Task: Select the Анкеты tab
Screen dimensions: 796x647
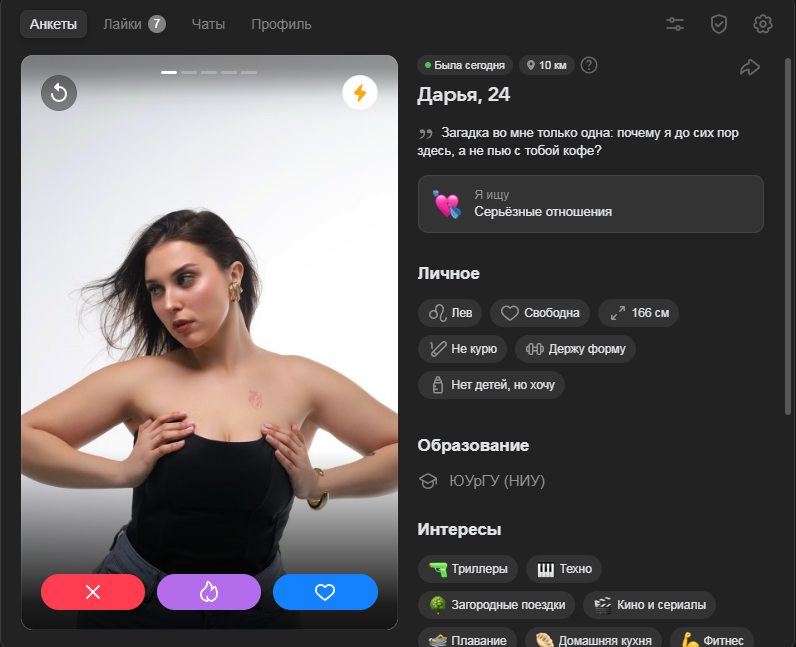Action: [53, 24]
